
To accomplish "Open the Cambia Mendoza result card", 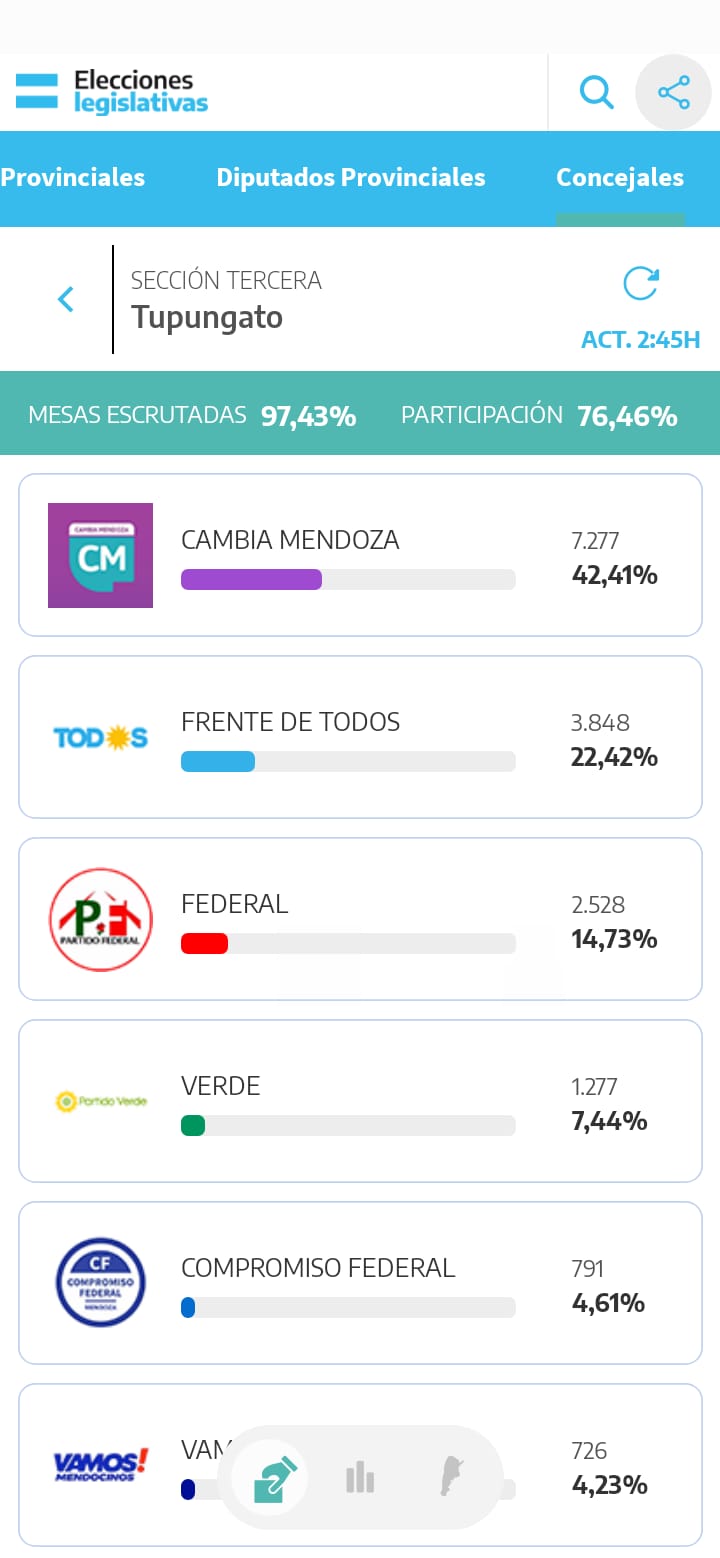I will [x=360, y=555].
